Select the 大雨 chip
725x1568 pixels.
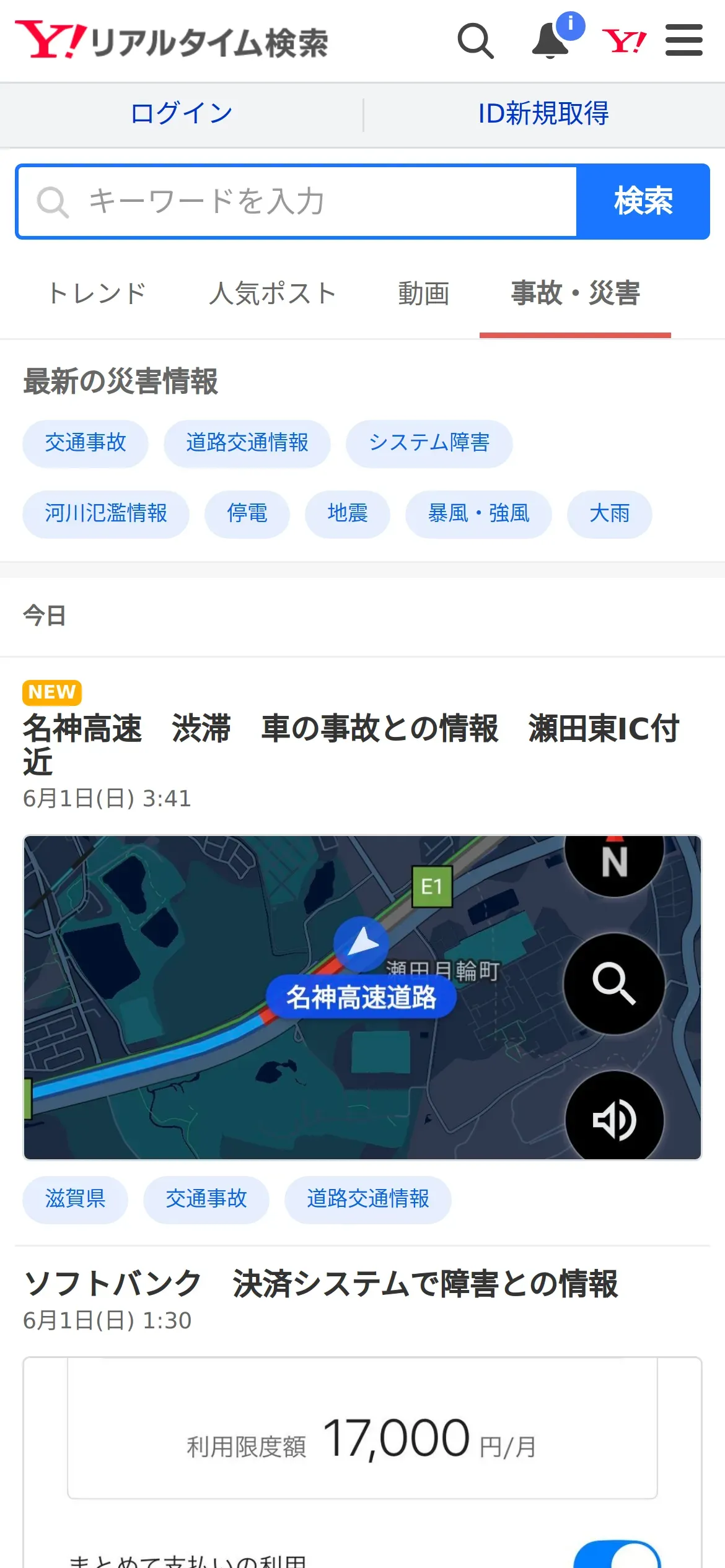tap(610, 514)
